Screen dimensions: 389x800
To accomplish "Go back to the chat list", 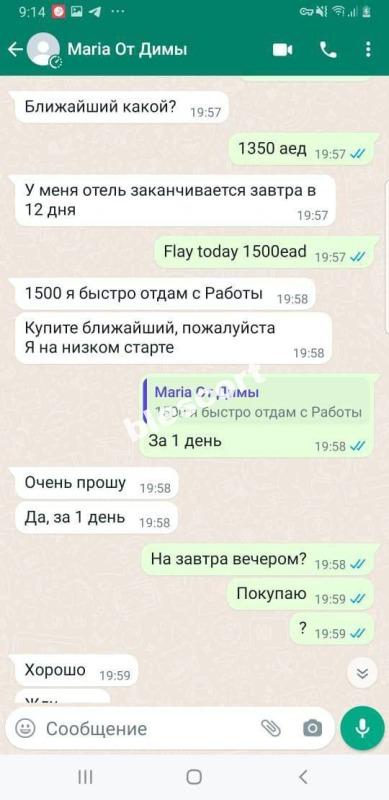I will (15, 49).
